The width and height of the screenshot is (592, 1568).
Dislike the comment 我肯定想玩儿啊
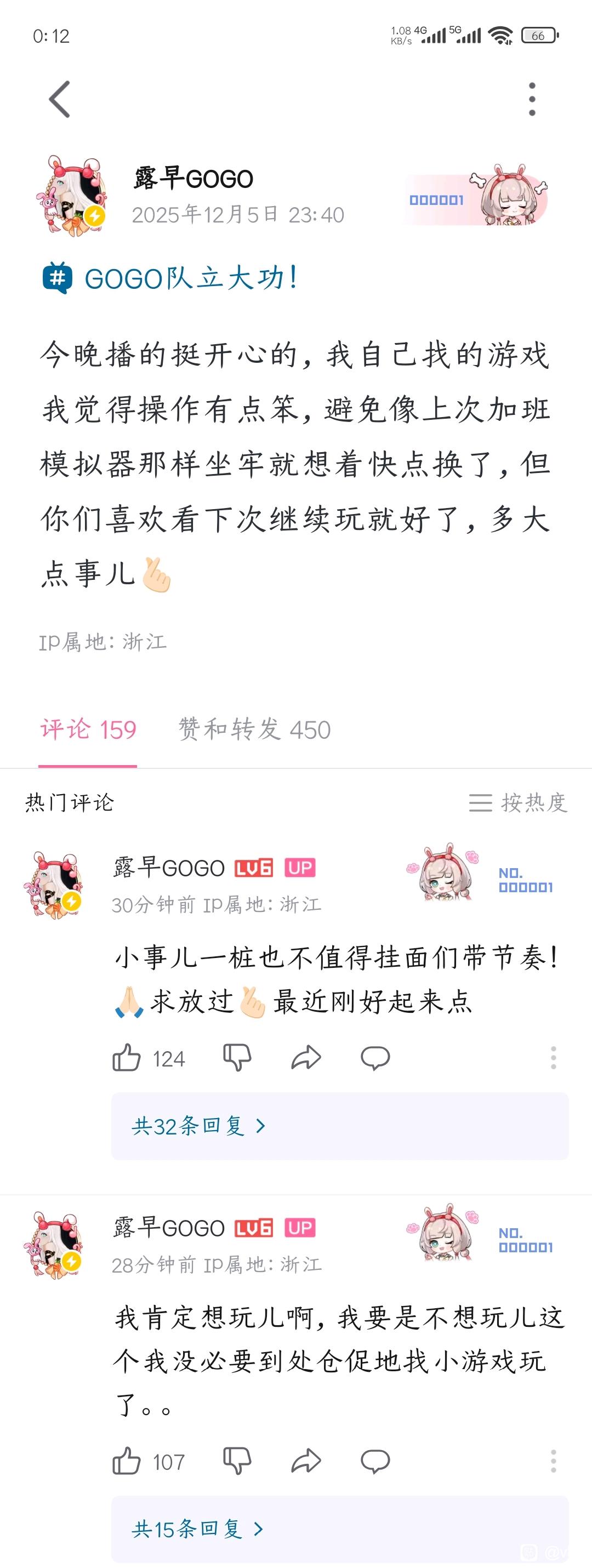(237, 1461)
